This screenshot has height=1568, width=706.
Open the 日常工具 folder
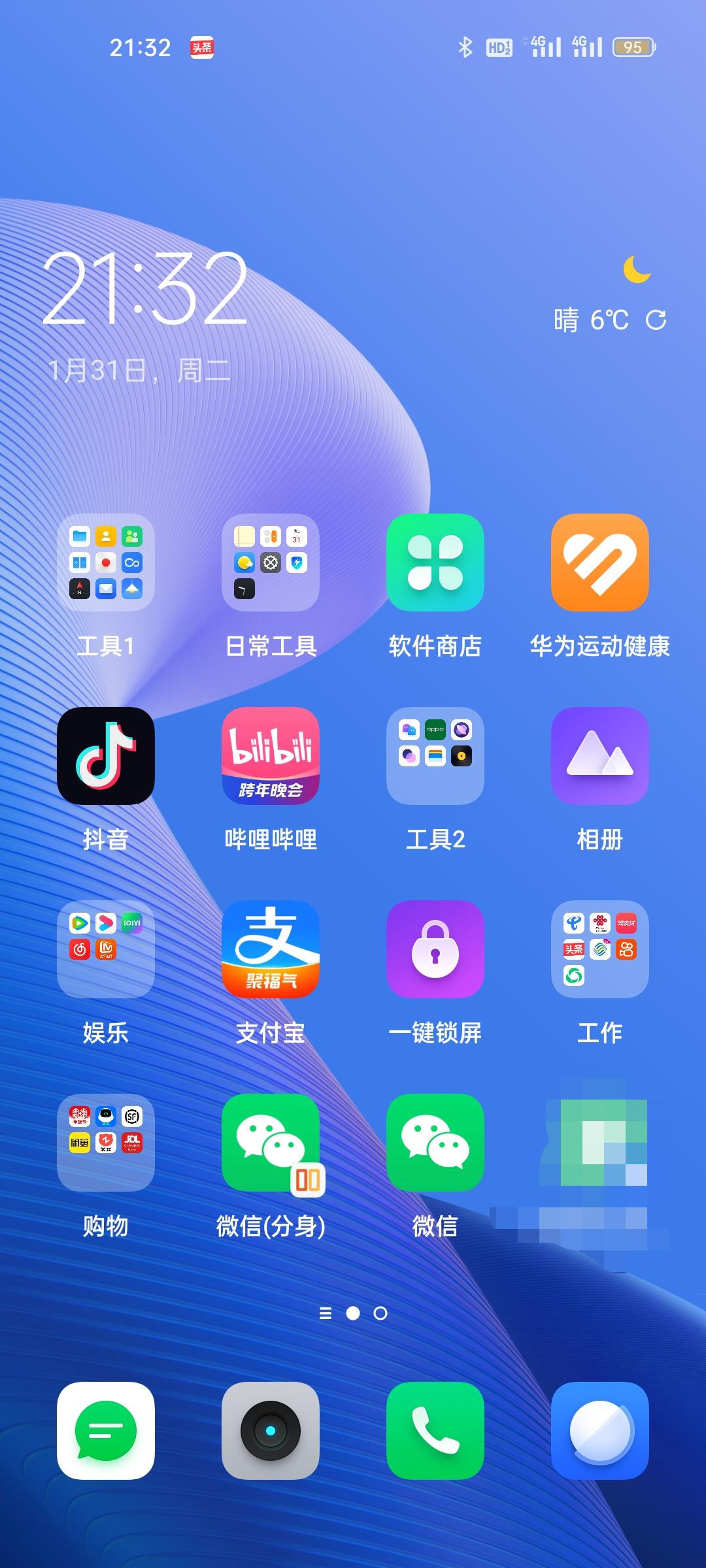[271, 563]
